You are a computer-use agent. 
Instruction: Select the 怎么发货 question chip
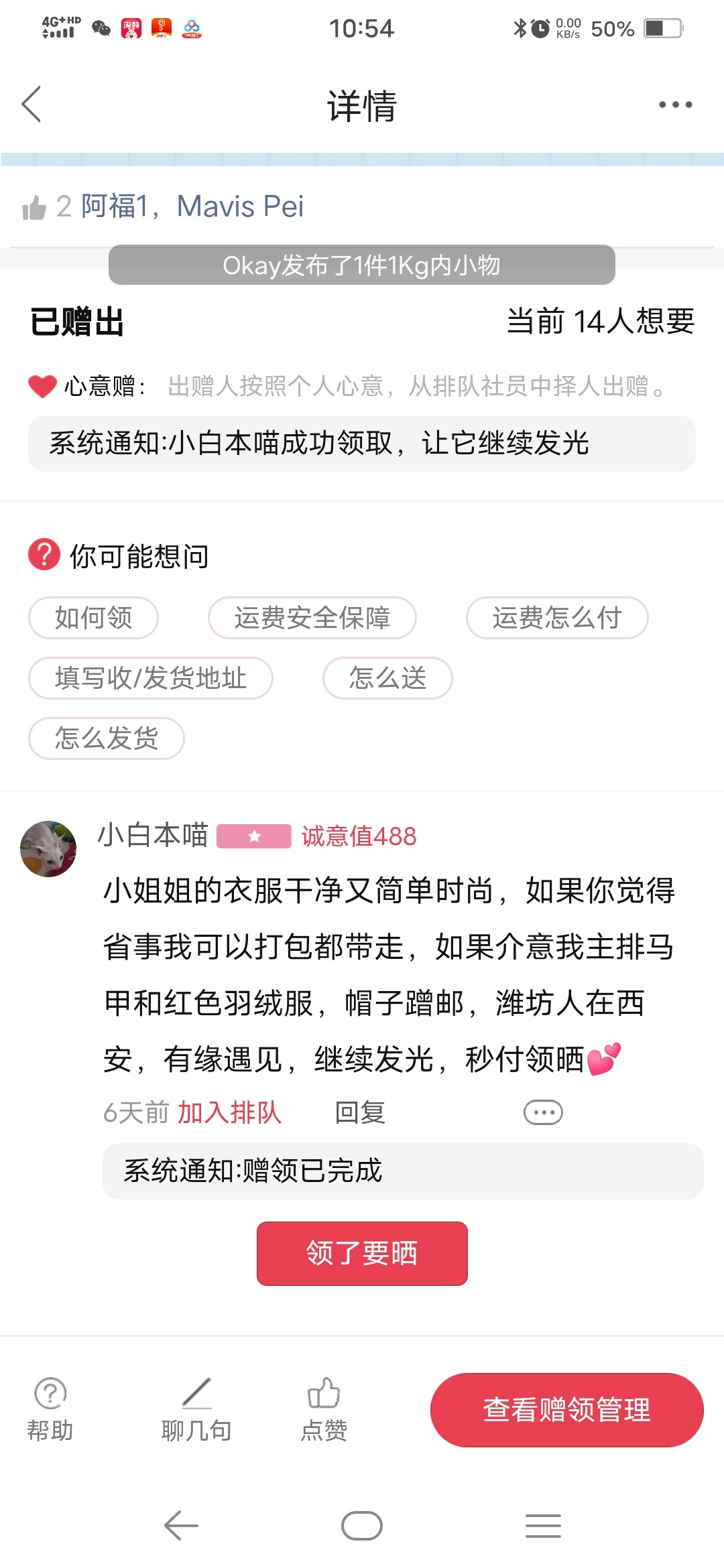coord(106,738)
